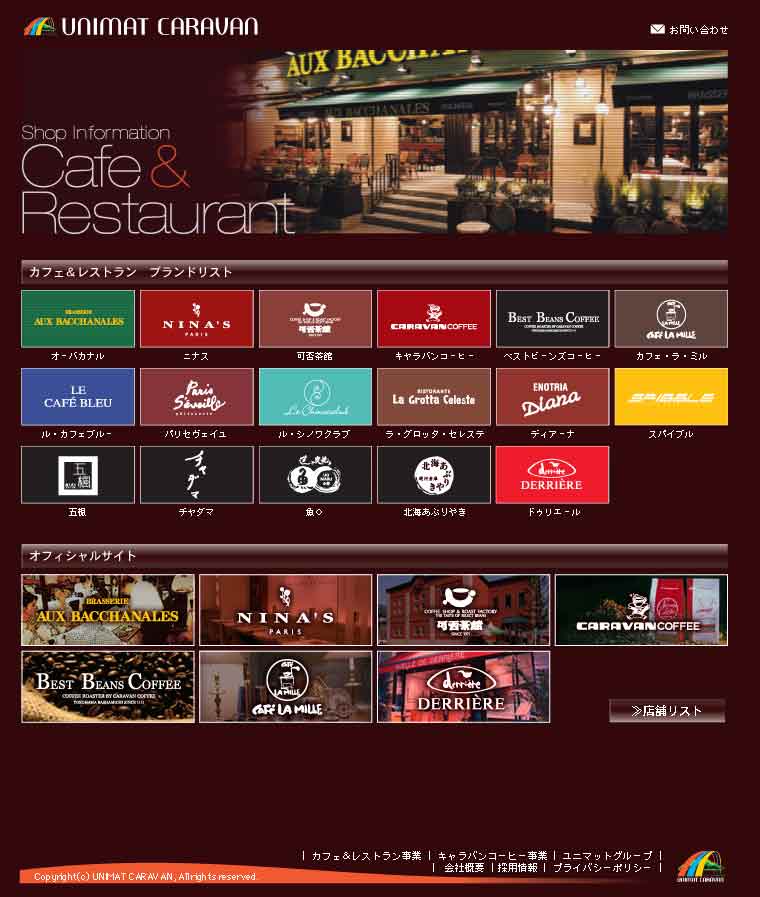Select the Nina's brand tile
The height and width of the screenshot is (897, 760).
(197, 319)
